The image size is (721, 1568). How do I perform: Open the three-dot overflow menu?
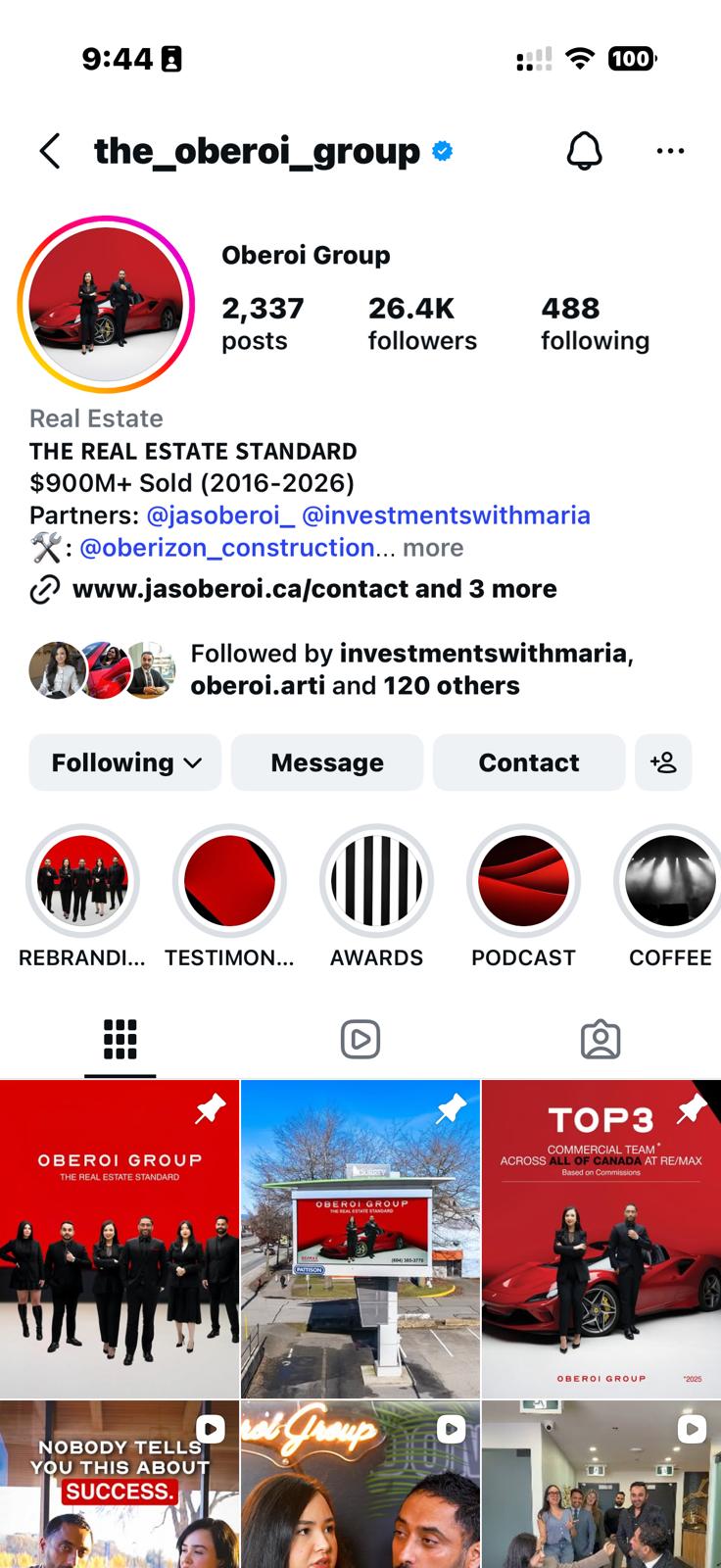click(670, 151)
